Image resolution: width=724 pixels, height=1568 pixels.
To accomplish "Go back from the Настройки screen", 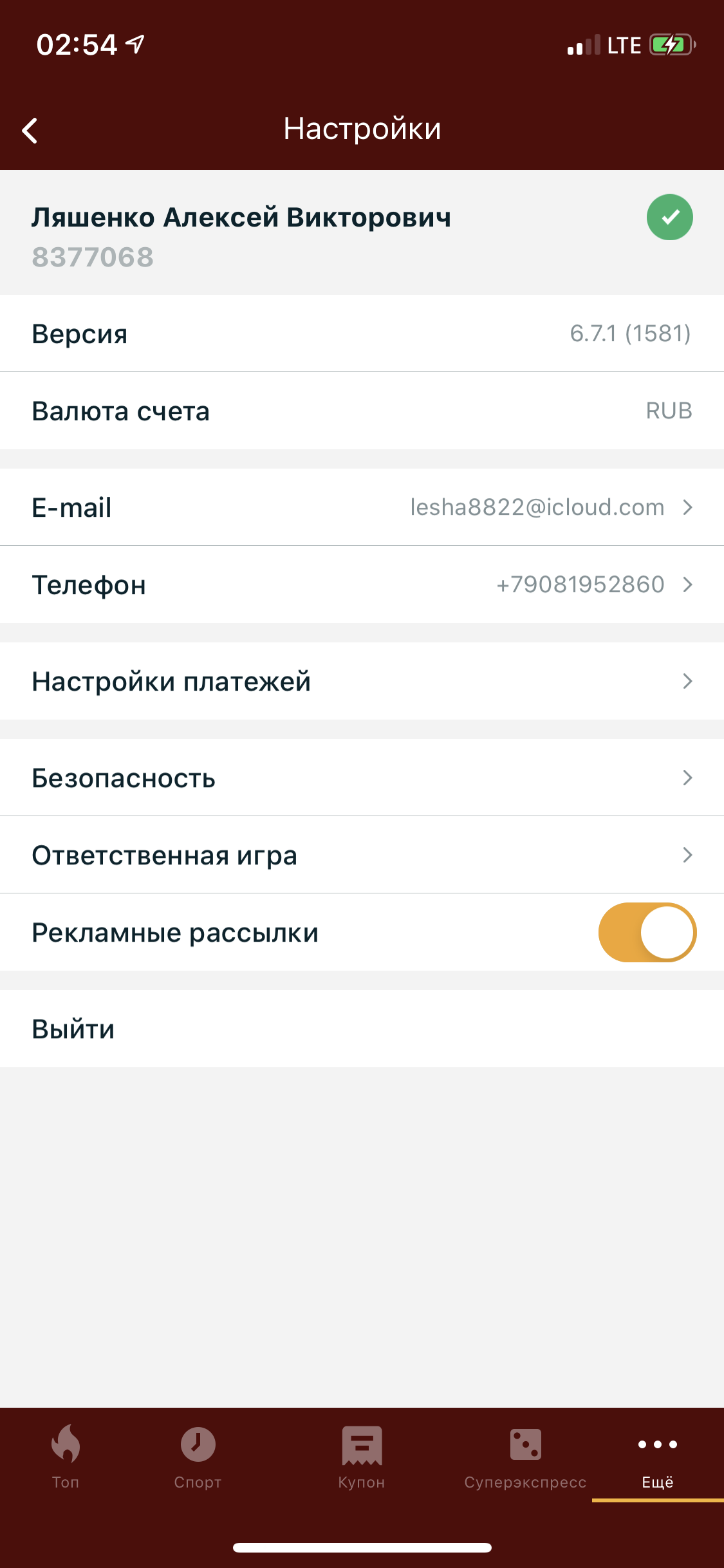I will click(x=30, y=131).
